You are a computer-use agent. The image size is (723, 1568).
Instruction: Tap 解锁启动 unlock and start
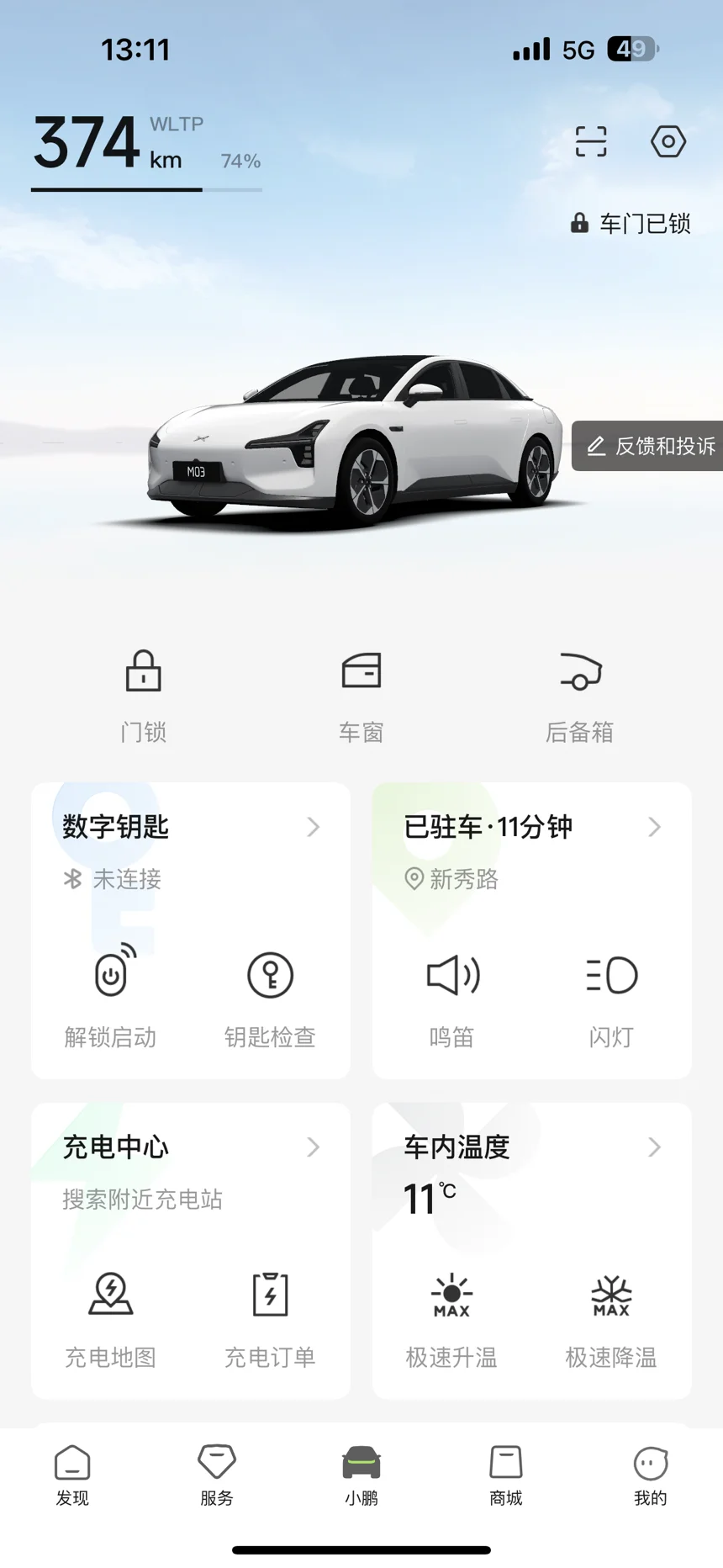(111, 995)
